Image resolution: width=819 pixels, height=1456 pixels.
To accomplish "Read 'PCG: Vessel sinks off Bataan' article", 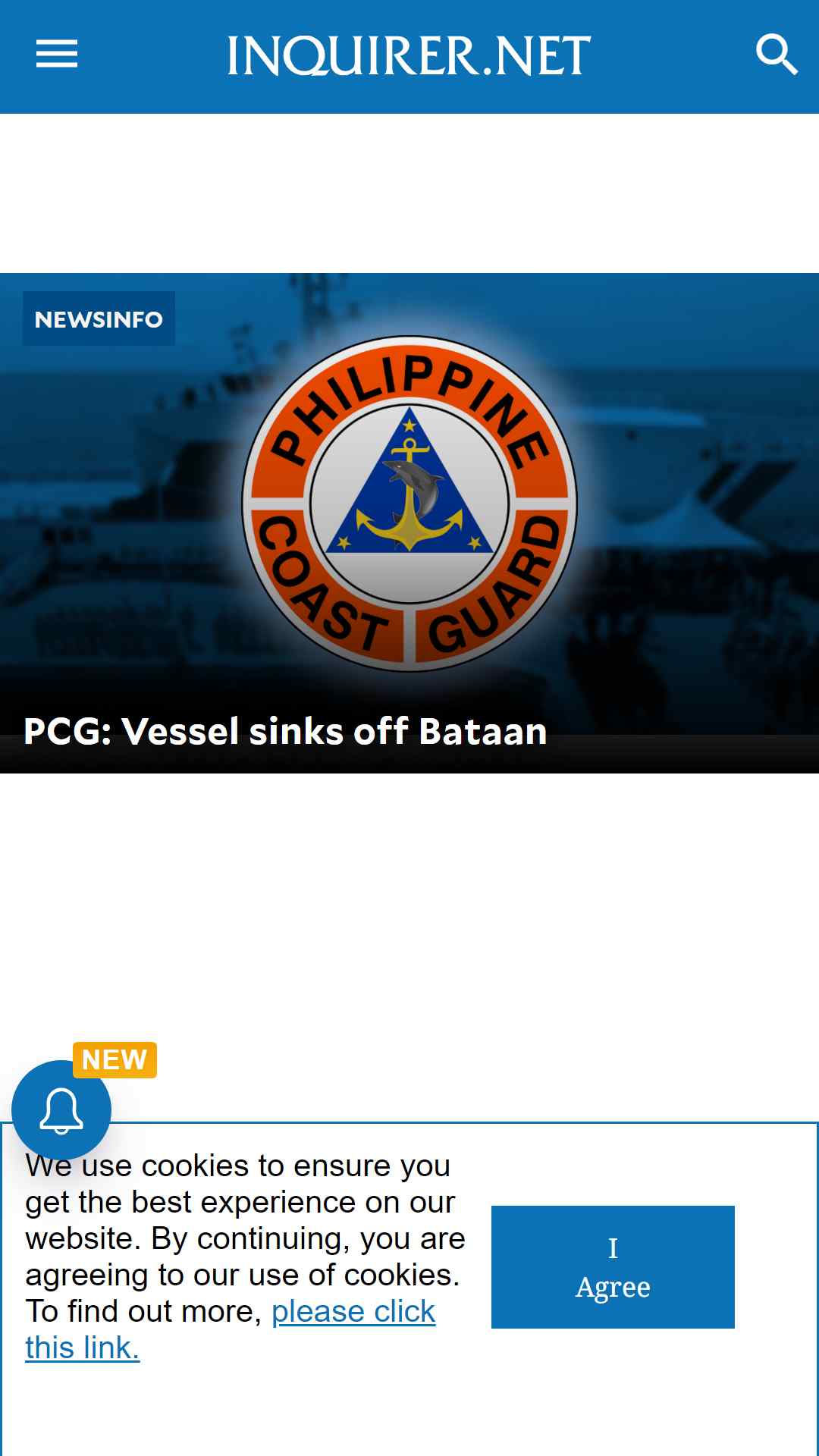I will point(285,732).
